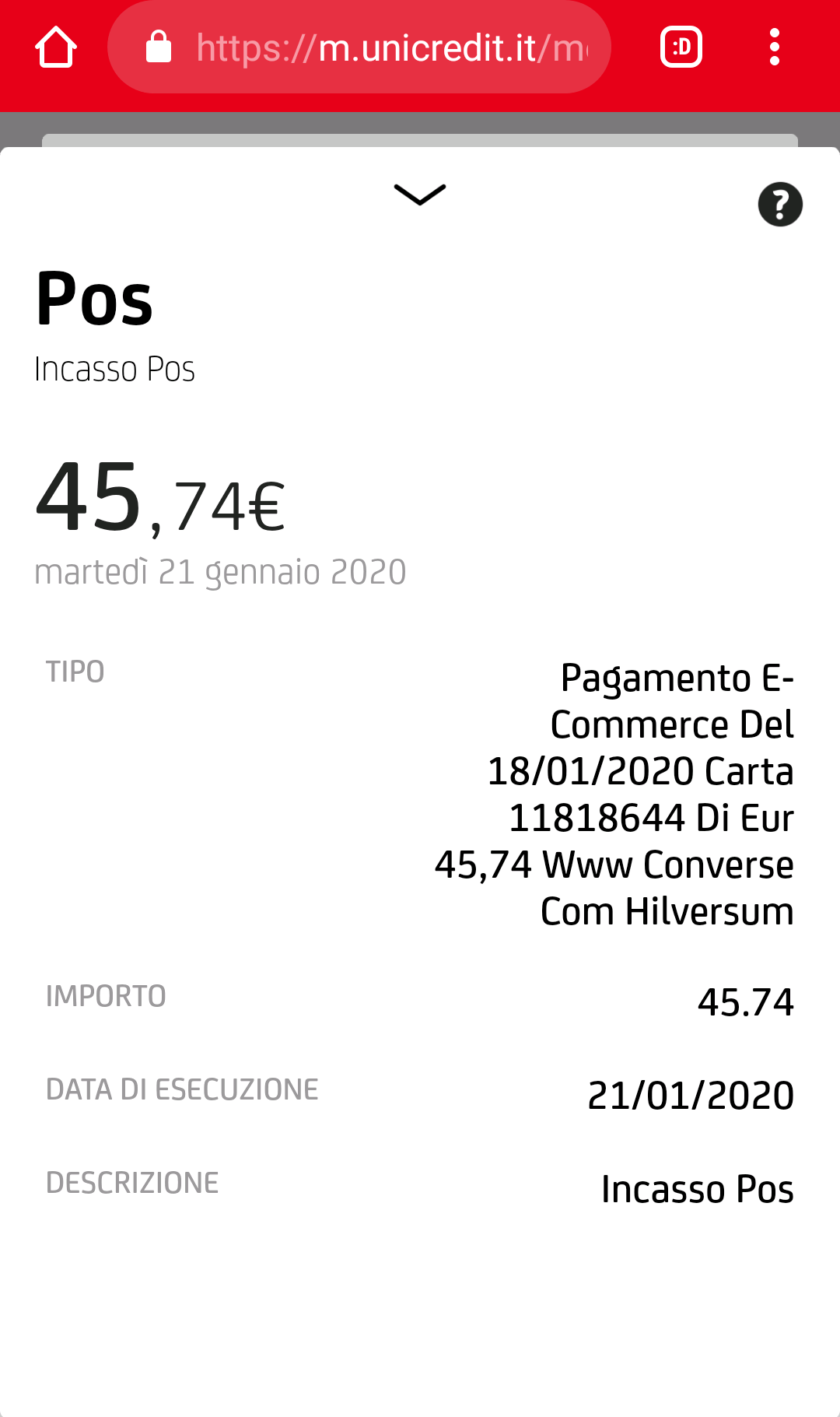Open the browser tab switcher
Screen dimensions: 840x1417
681,47
